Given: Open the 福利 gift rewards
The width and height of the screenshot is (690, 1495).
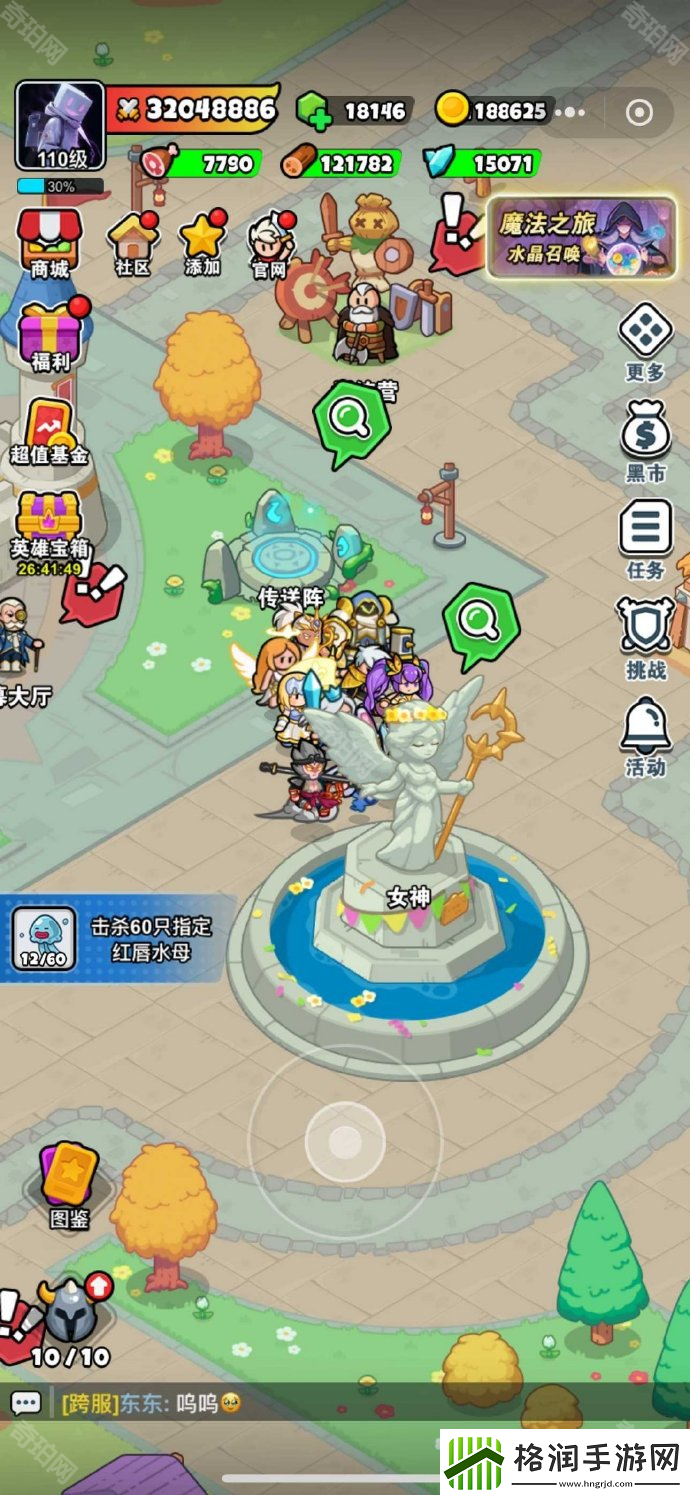Looking at the screenshot, I should coord(50,334).
